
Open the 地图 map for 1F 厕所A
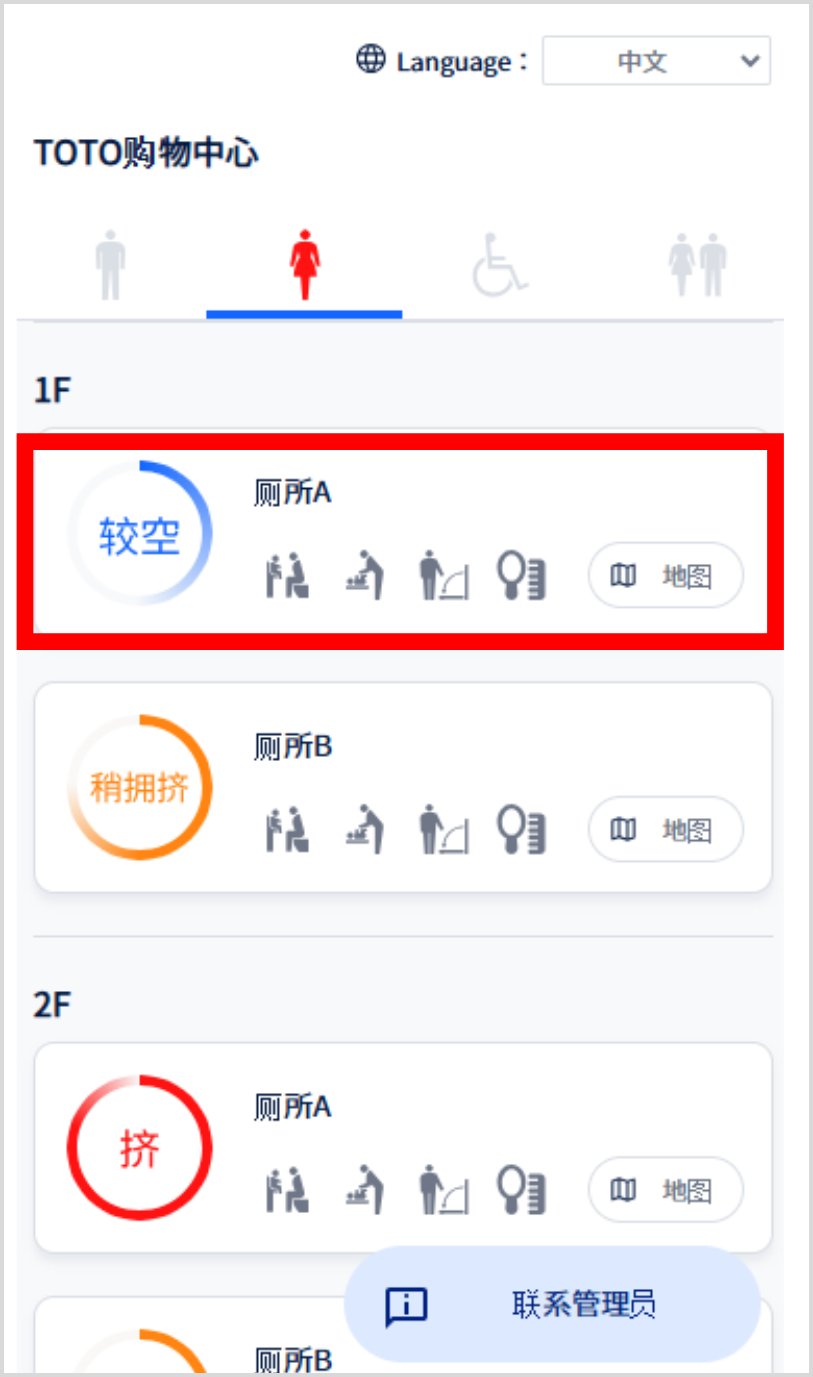click(x=665, y=576)
